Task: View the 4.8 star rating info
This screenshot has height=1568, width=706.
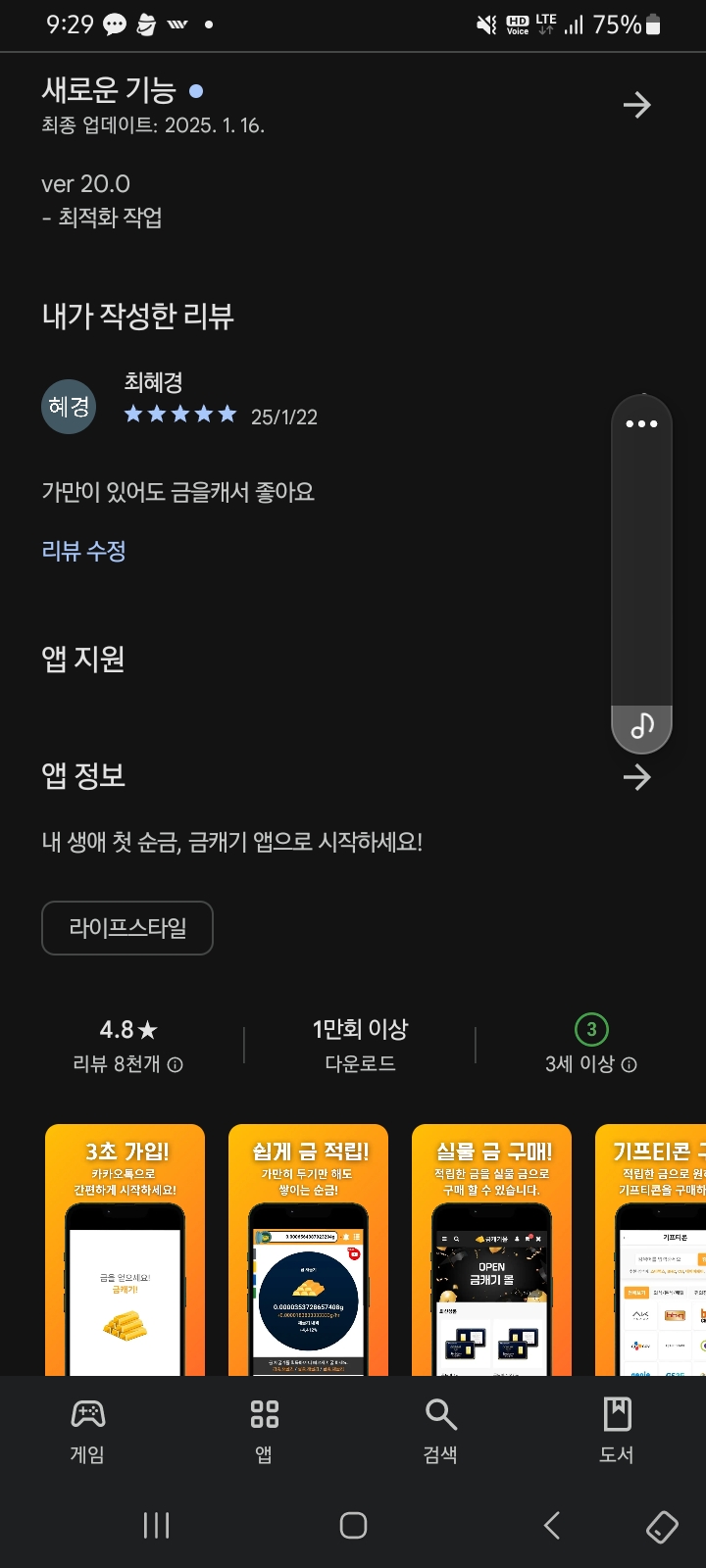Action: click(127, 1046)
